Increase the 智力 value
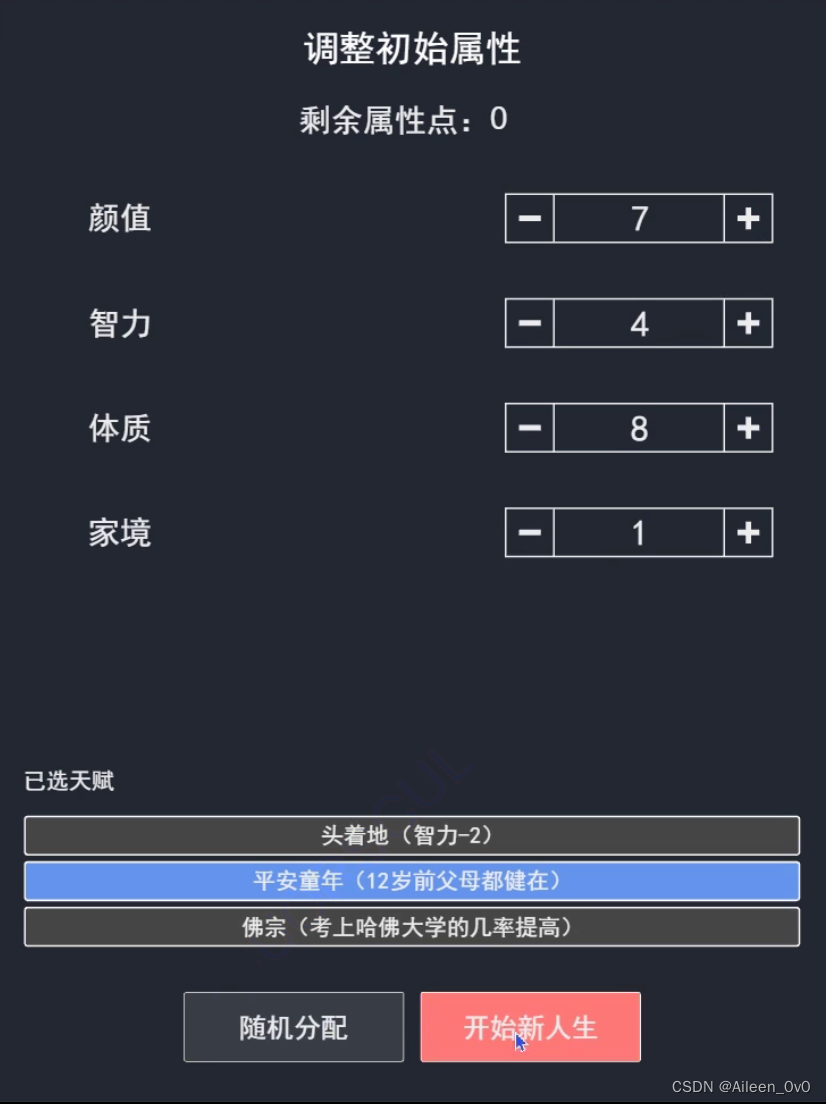This screenshot has width=826, height=1104. pos(748,323)
